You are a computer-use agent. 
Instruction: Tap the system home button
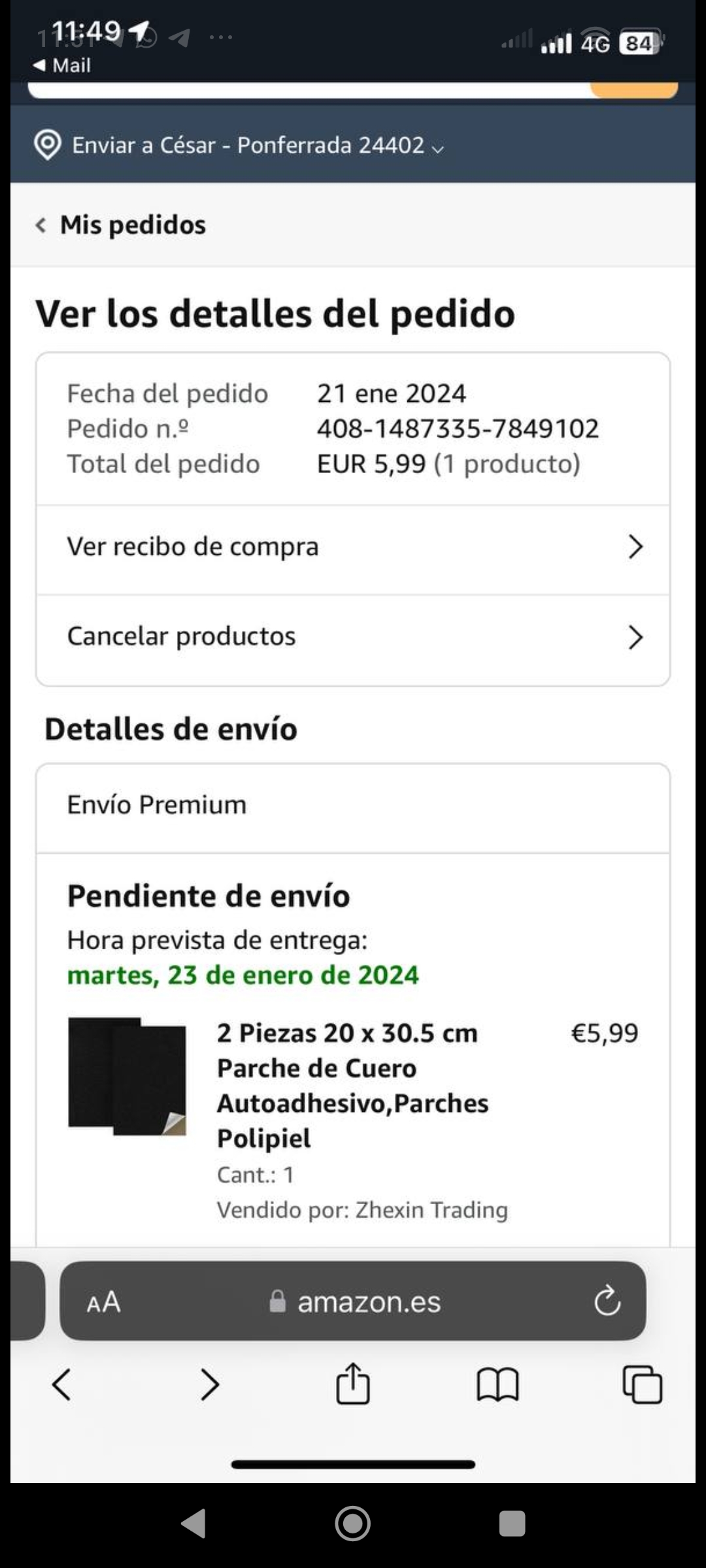point(353,1524)
